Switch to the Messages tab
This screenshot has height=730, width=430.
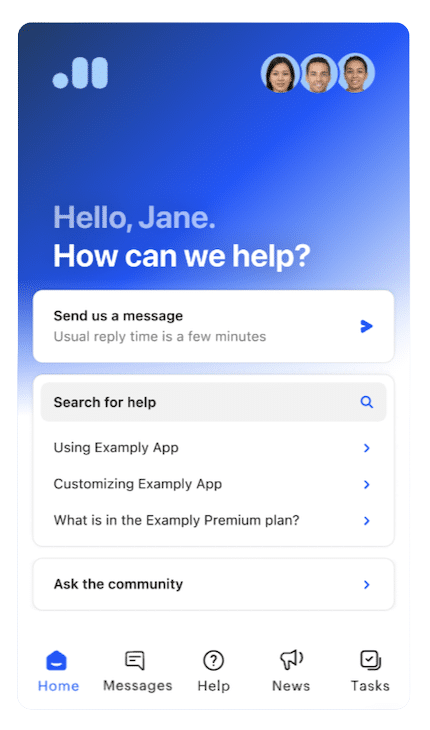click(137, 671)
